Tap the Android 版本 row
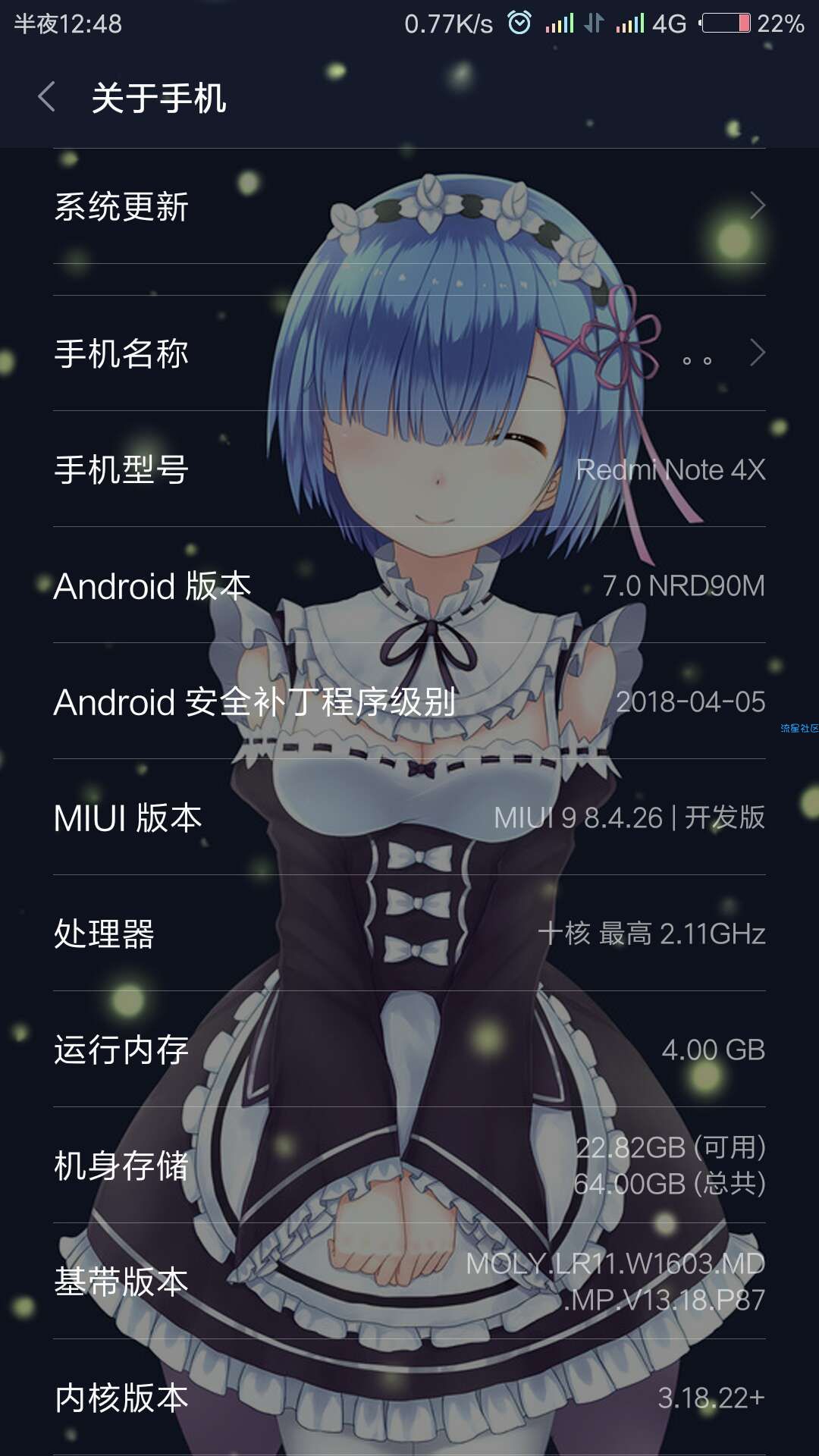 [409, 585]
